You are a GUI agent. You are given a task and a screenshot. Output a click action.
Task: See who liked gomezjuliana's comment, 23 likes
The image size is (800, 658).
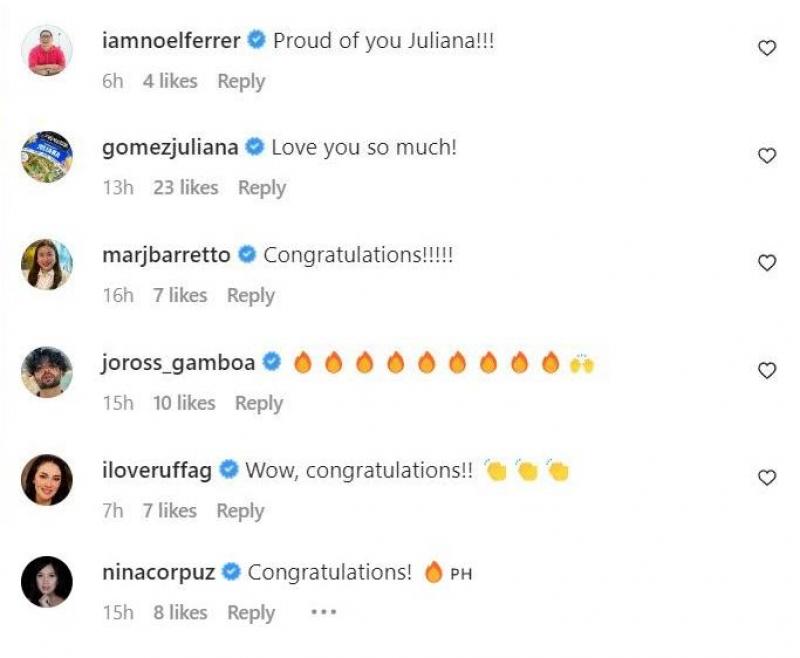point(185,188)
